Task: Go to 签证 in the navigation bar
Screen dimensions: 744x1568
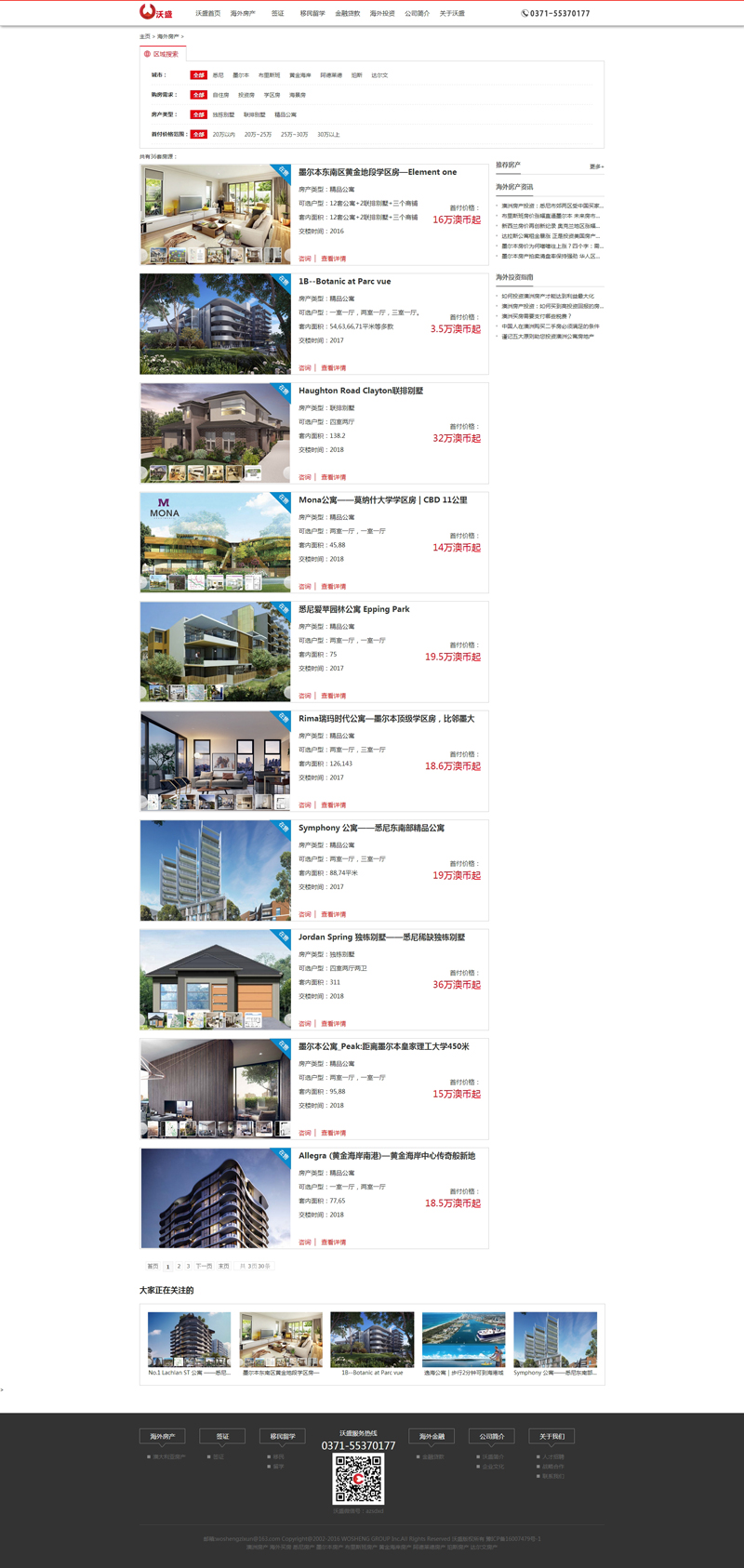Action: pyautogui.click(x=277, y=13)
